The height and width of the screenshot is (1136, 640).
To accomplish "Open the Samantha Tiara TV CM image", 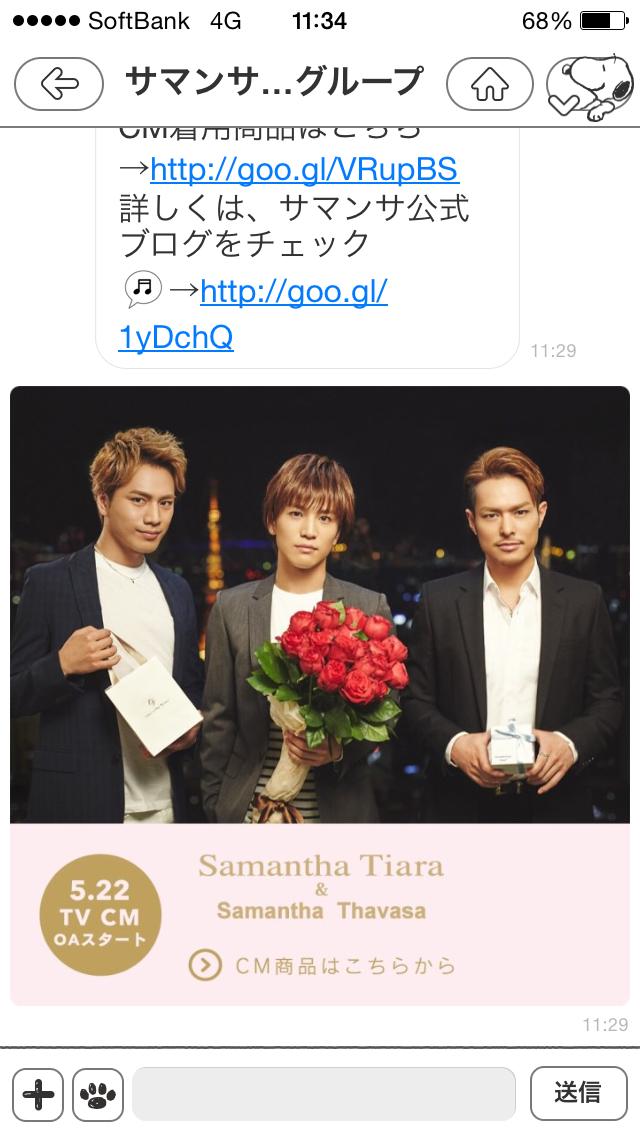I will click(319, 694).
